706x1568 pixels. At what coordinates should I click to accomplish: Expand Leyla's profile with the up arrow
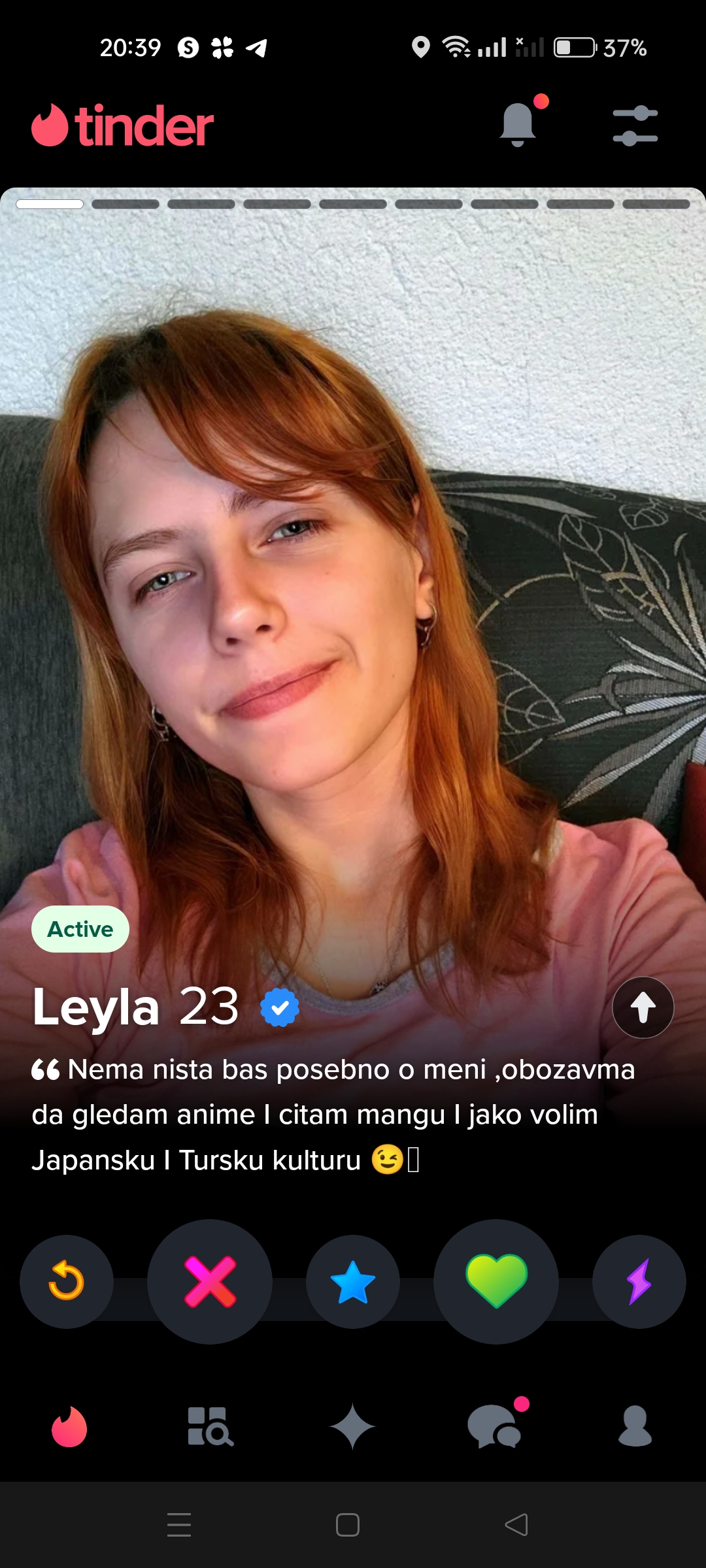pyautogui.click(x=643, y=1007)
